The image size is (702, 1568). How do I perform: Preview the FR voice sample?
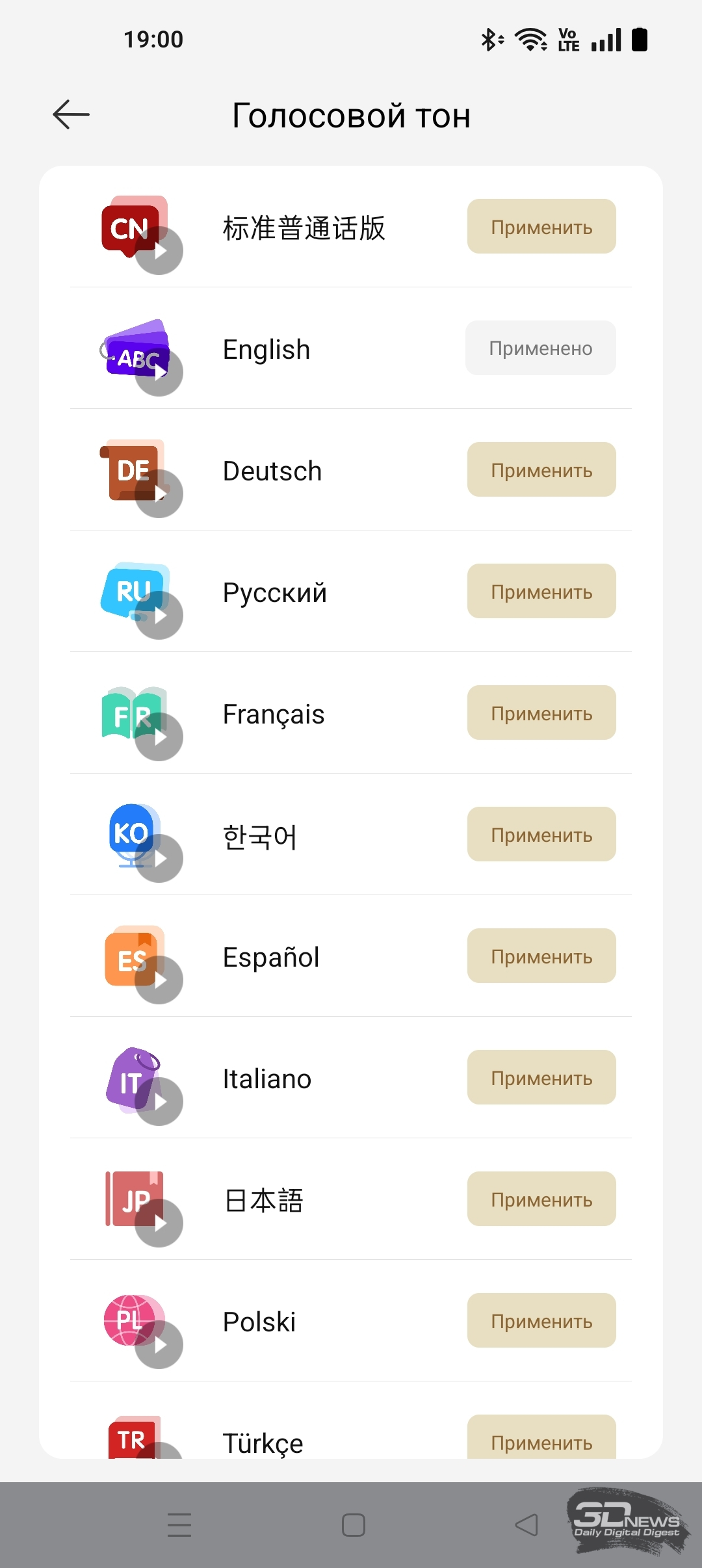pyautogui.click(x=159, y=737)
